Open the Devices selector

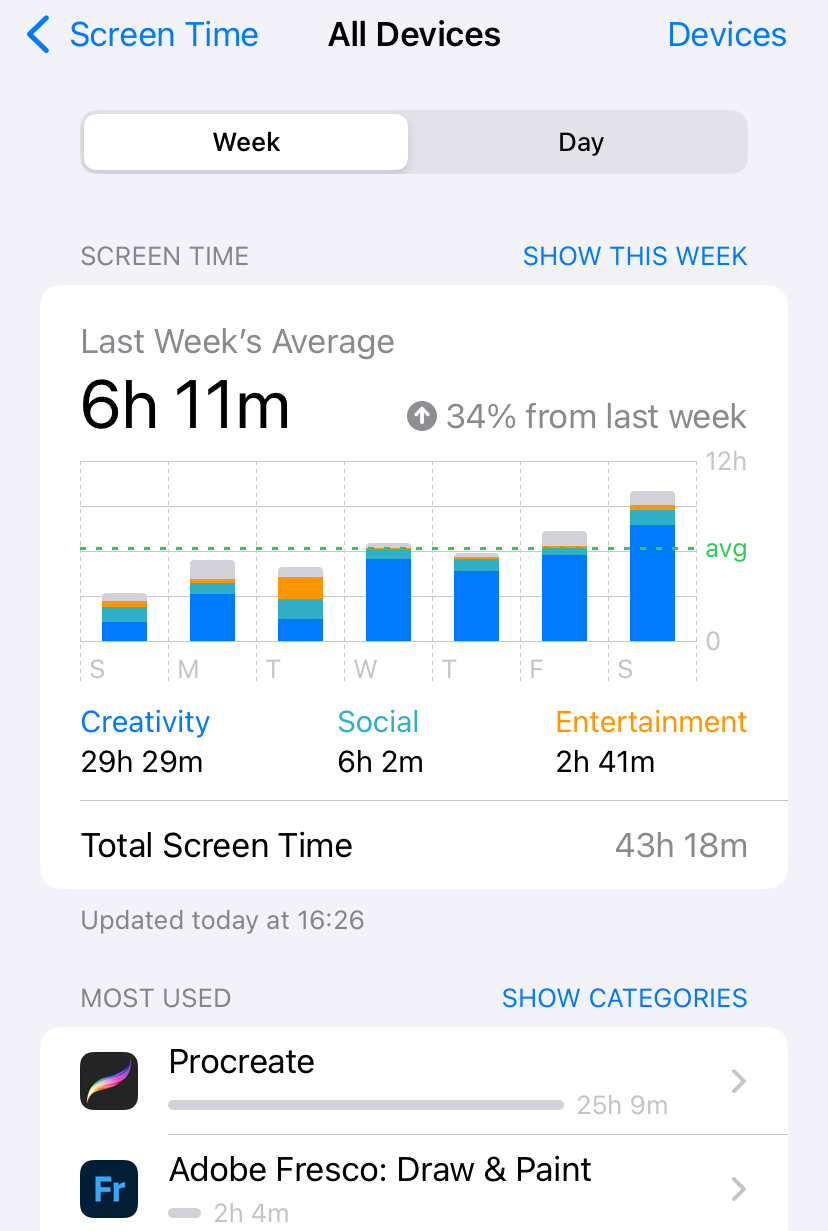tap(726, 35)
